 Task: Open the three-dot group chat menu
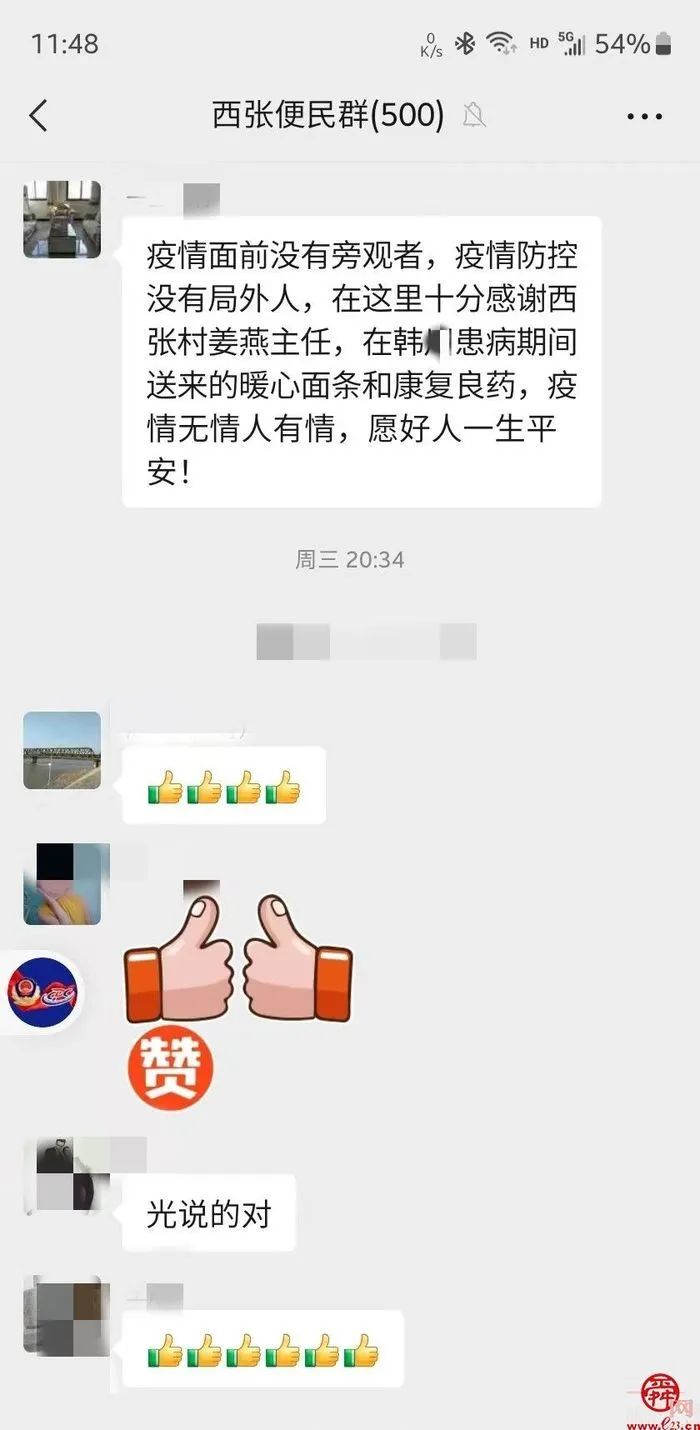[x=644, y=117]
